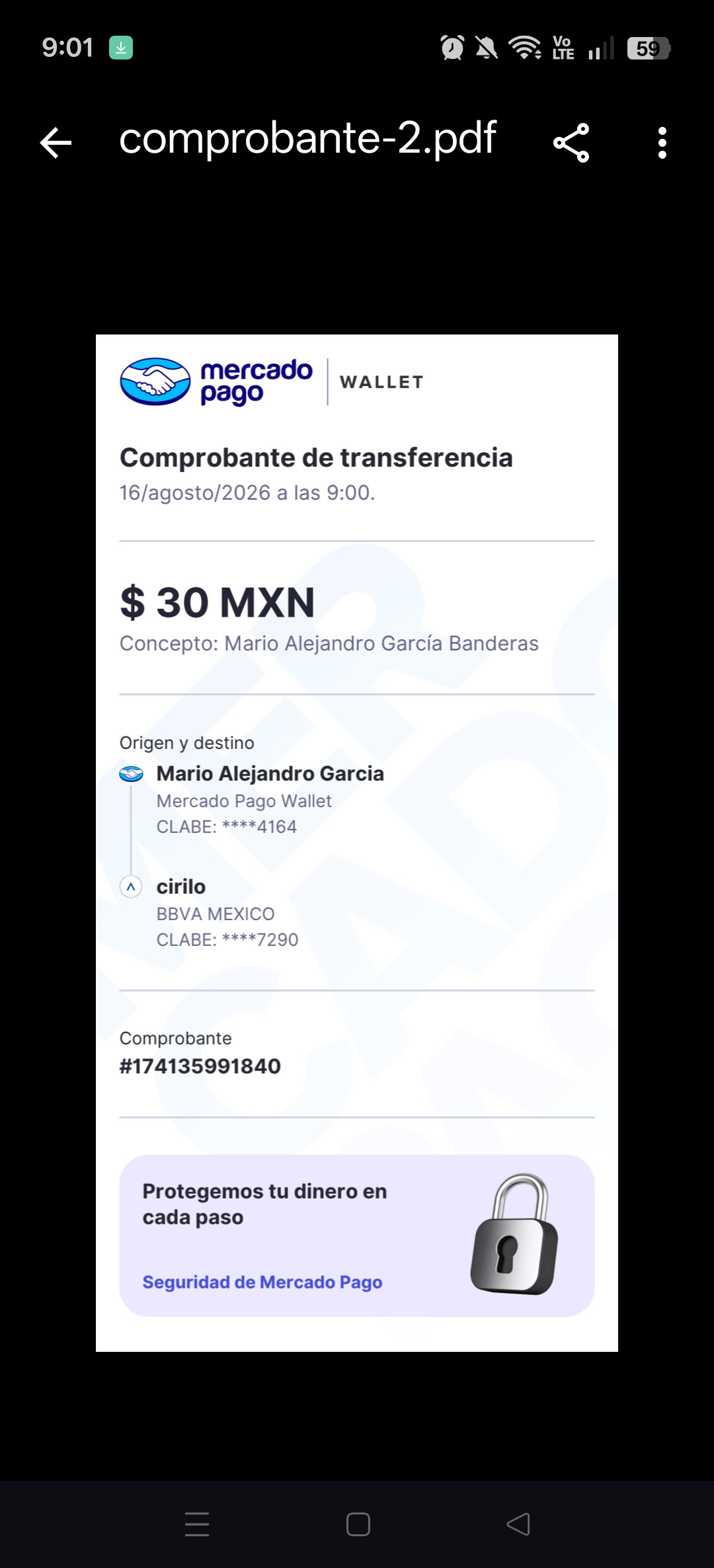
Task: Go back from comprobante-2.pdf viewer
Action: pyautogui.click(x=56, y=143)
